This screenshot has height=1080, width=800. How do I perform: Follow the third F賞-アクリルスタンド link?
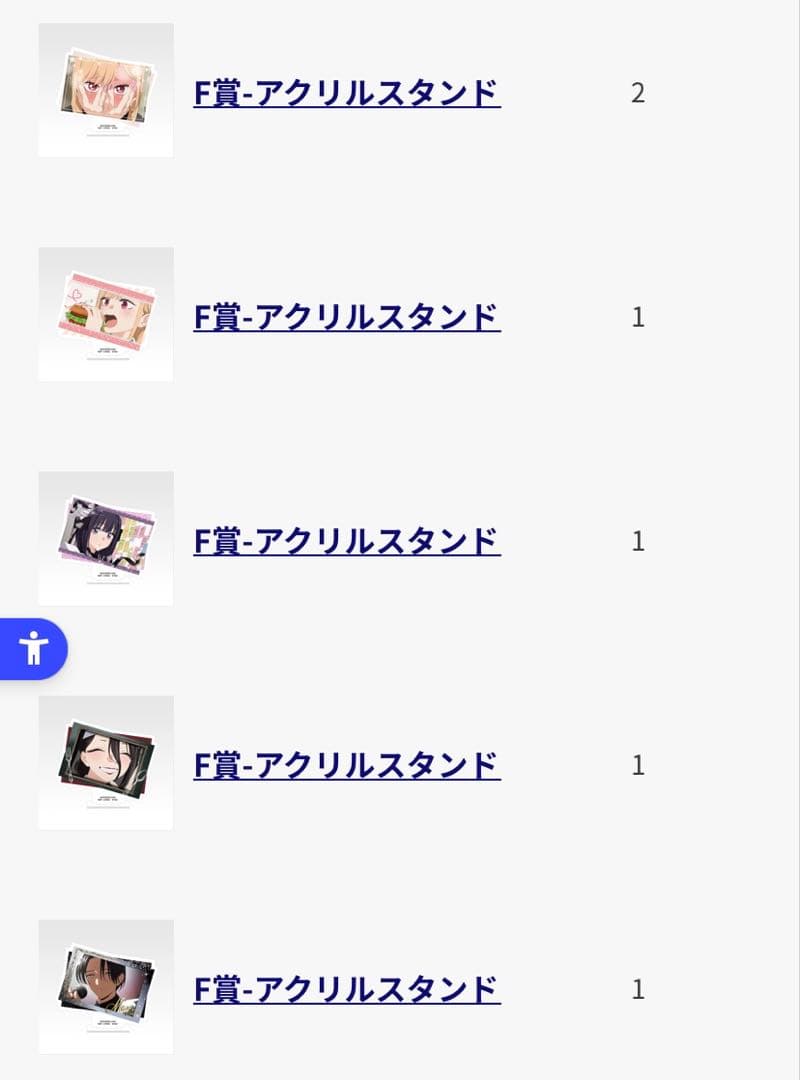(347, 540)
